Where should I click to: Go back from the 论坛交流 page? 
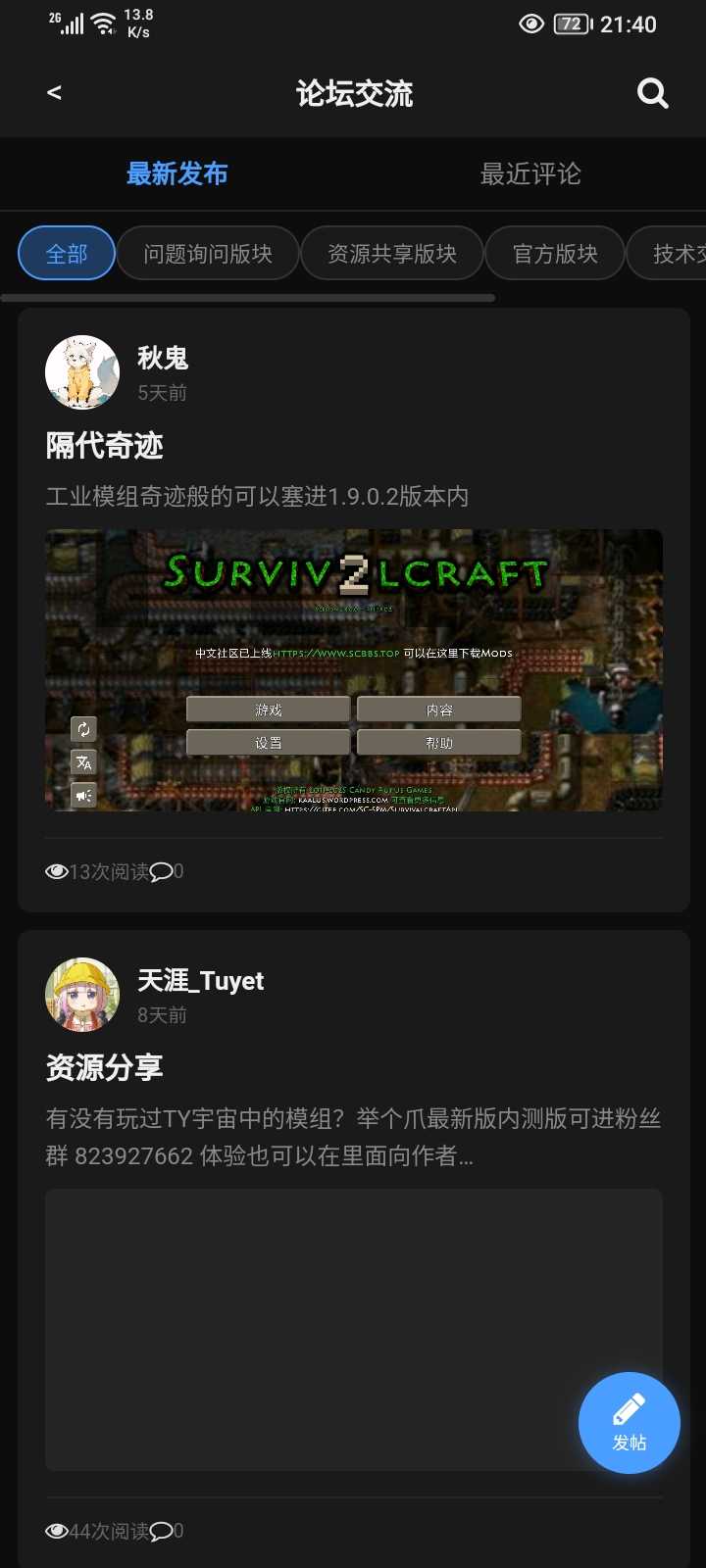coord(54,93)
